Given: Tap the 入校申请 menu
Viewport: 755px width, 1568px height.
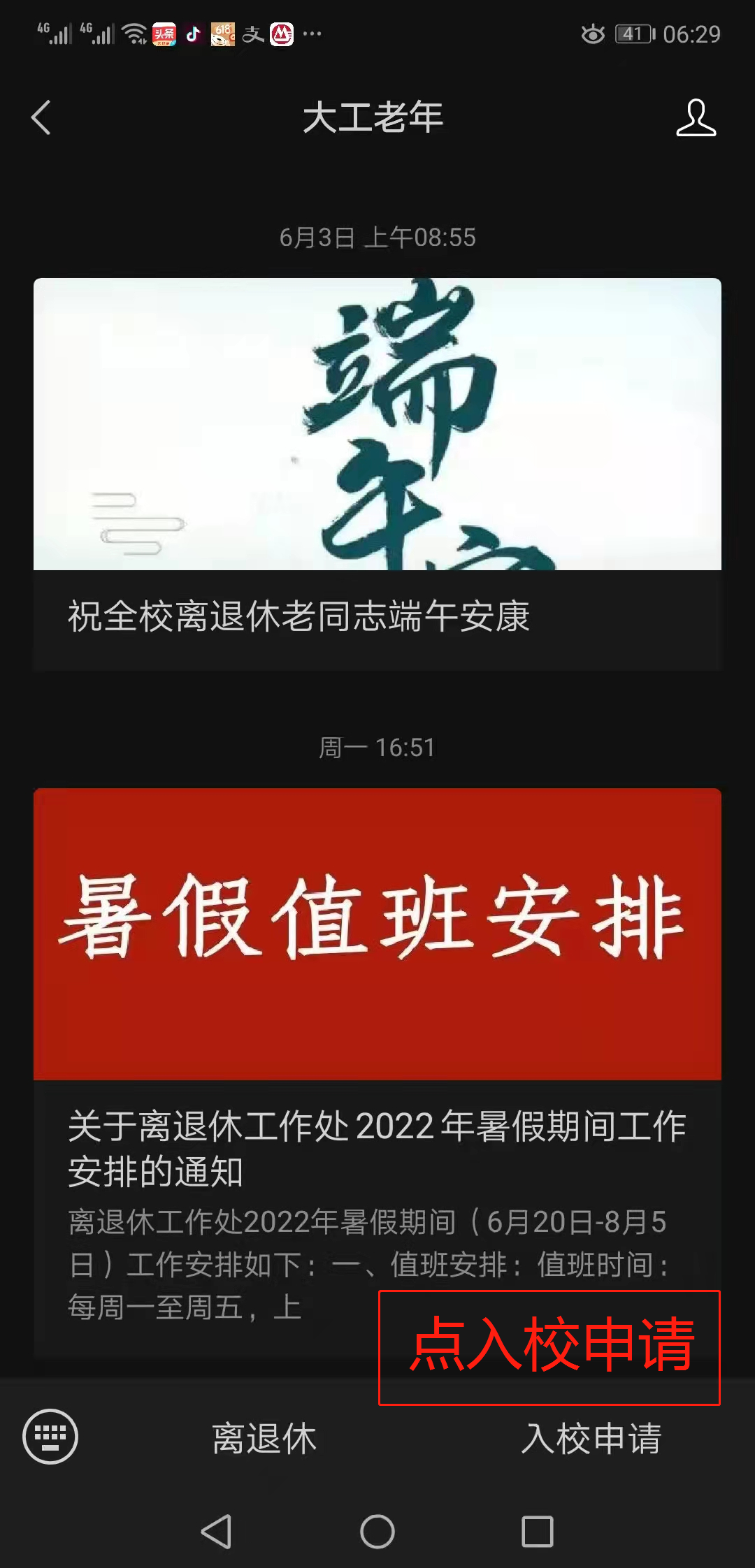Looking at the screenshot, I should click(591, 1438).
